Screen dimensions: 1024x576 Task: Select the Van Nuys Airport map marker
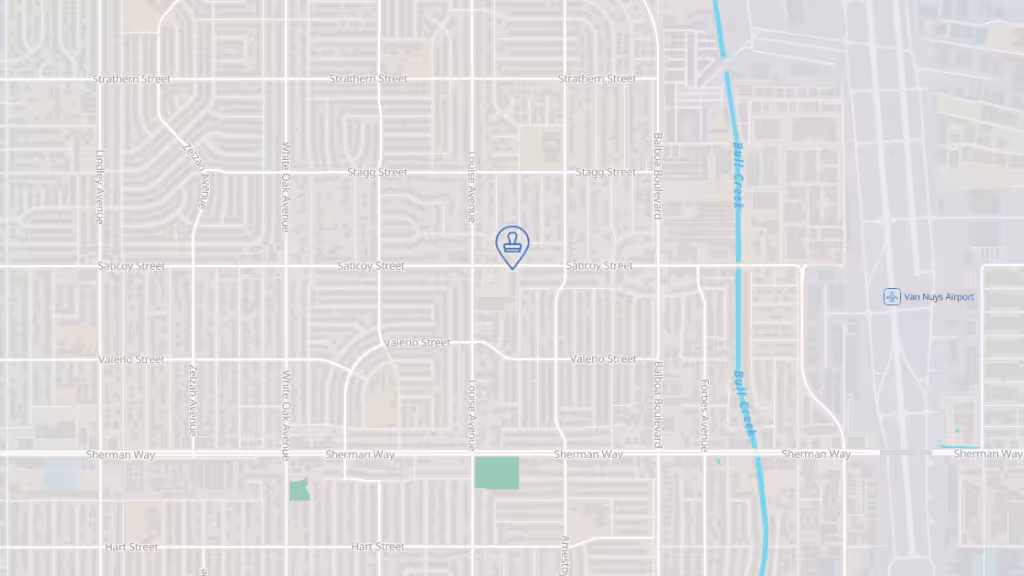coord(892,297)
